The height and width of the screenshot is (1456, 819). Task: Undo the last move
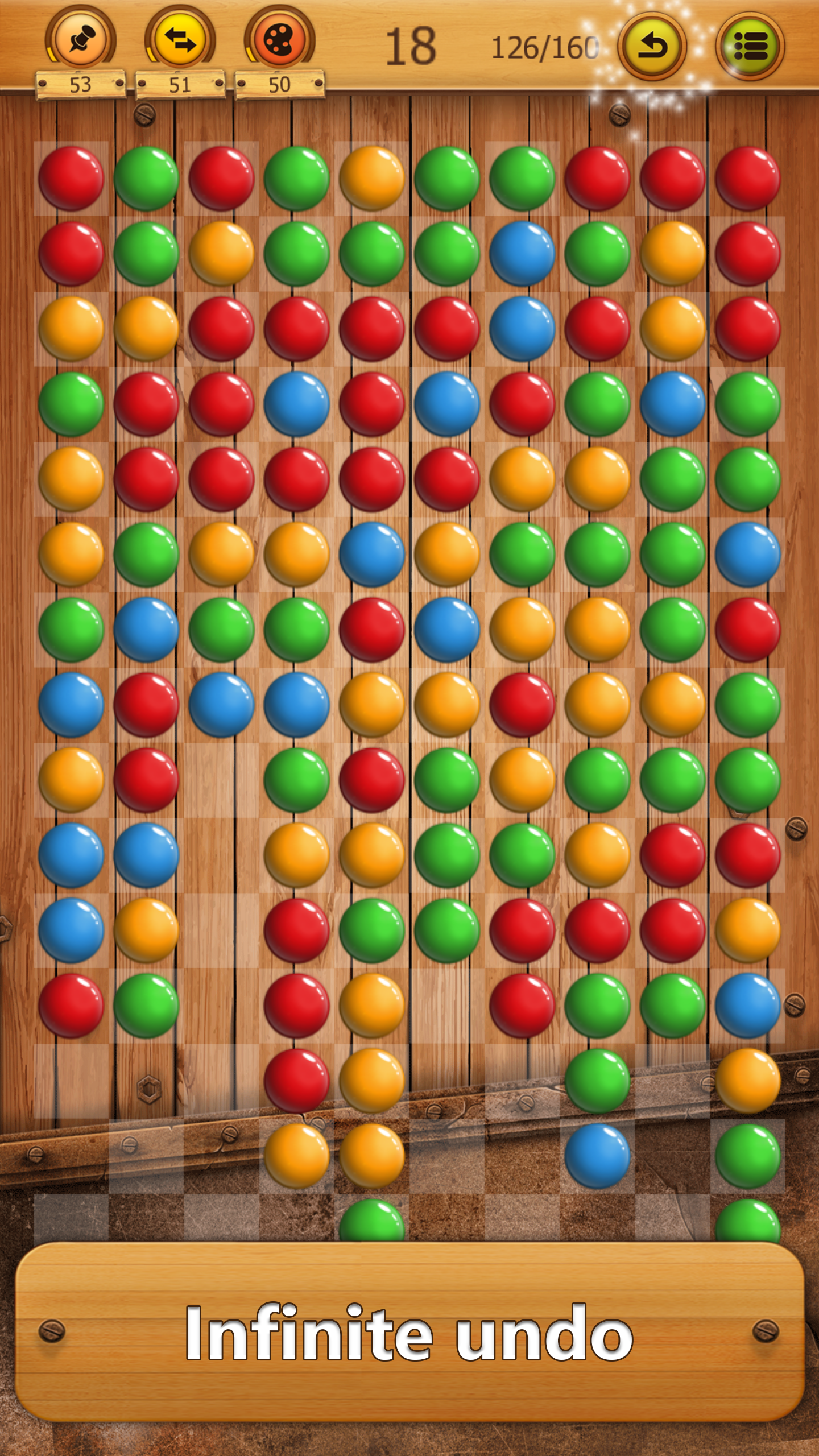652,46
